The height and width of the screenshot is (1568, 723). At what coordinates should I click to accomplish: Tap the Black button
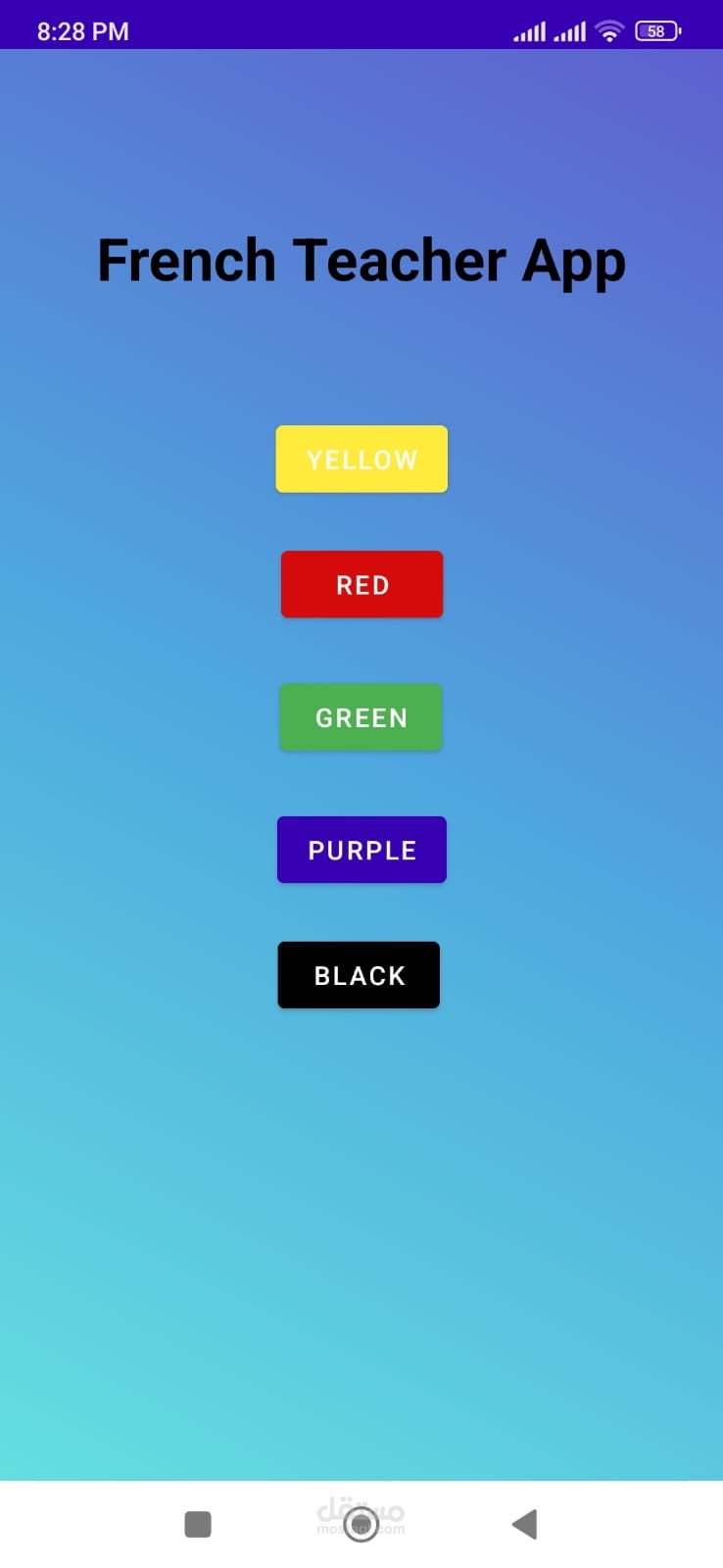(x=359, y=975)
